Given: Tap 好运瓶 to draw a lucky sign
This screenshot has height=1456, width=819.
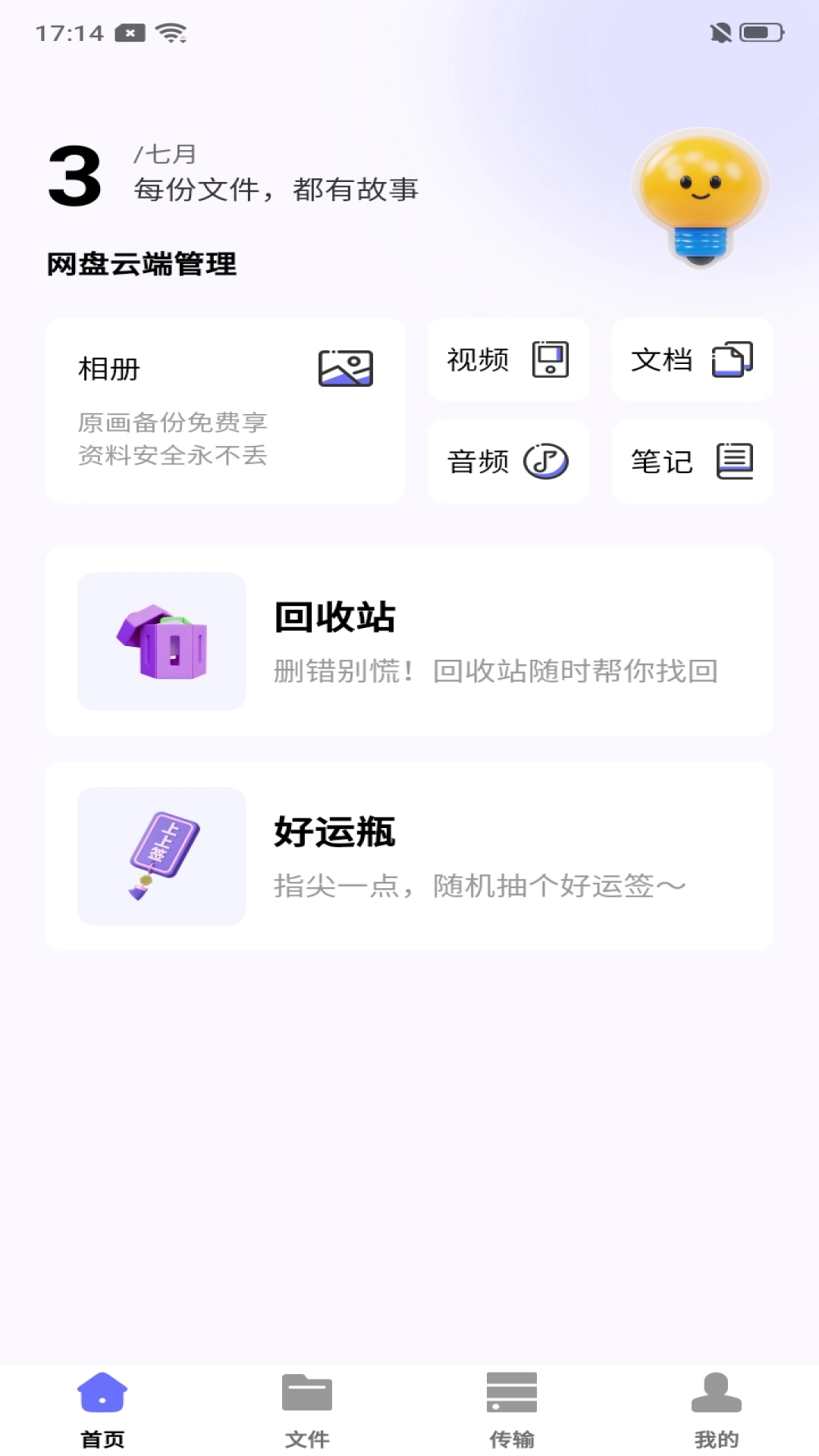Looking at the screenshot, I should click(409, 856).
